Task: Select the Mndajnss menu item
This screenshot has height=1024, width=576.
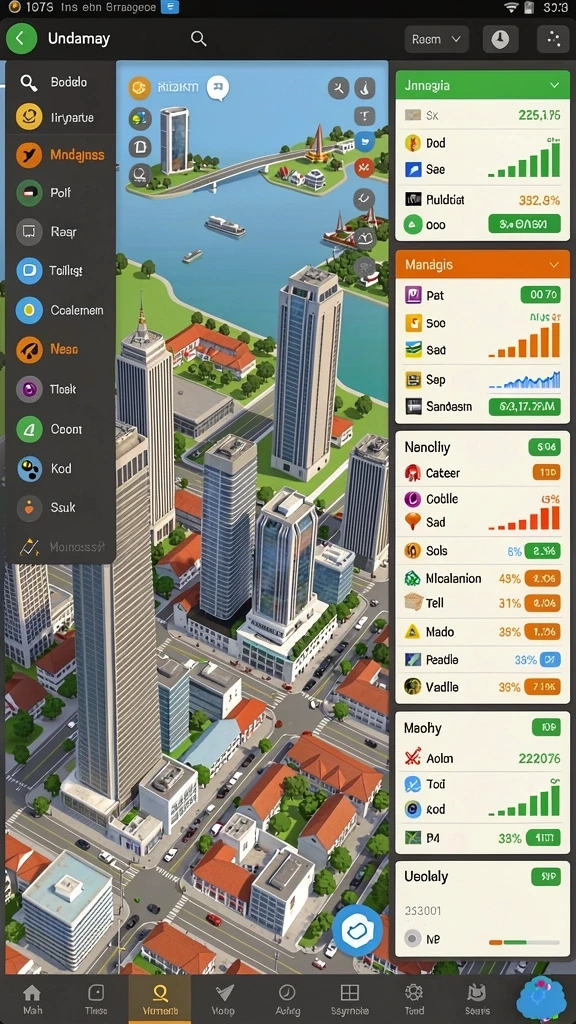Action: 61,155
